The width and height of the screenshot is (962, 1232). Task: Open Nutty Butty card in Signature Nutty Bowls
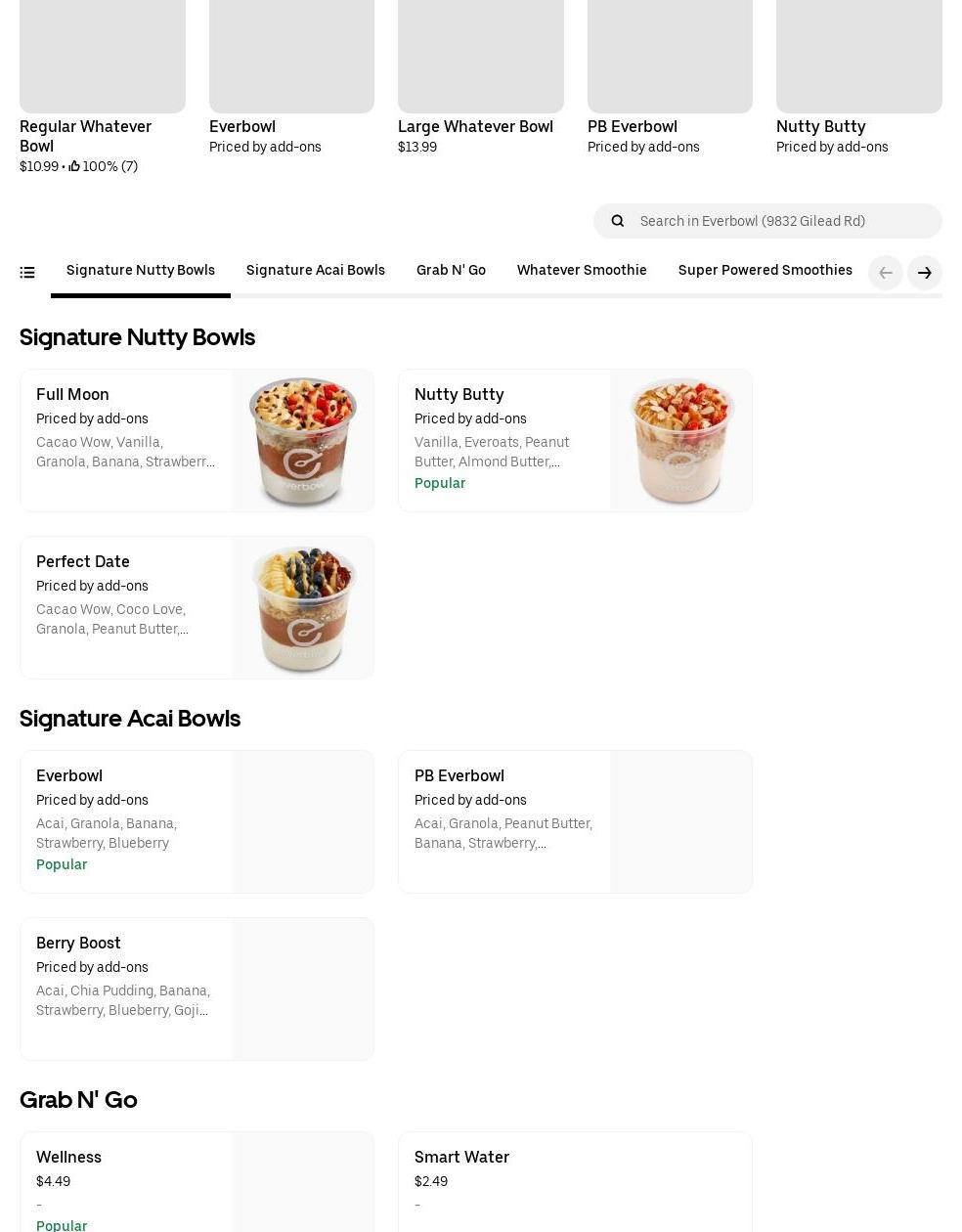pyautogui.click(x=575, y=440)
